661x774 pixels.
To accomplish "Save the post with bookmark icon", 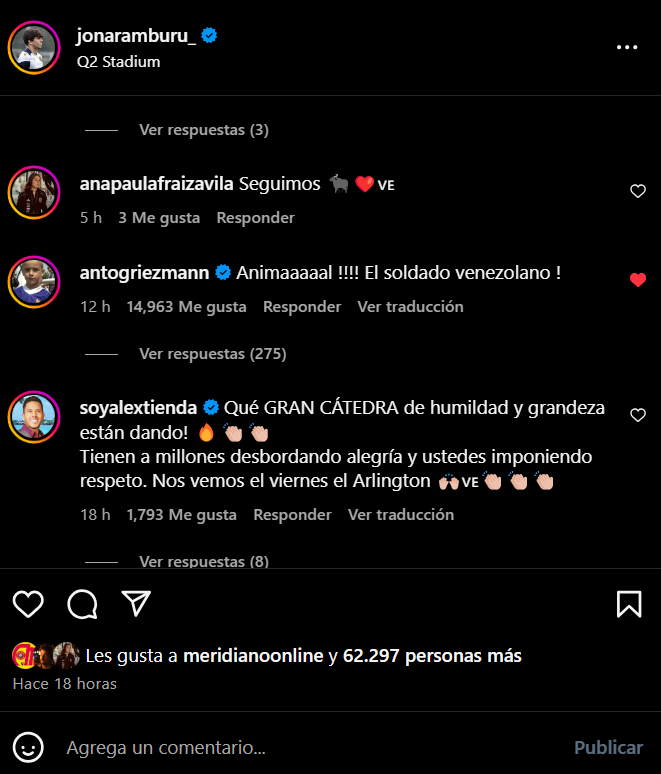I will pyautogui.click(x=629, y=603).
